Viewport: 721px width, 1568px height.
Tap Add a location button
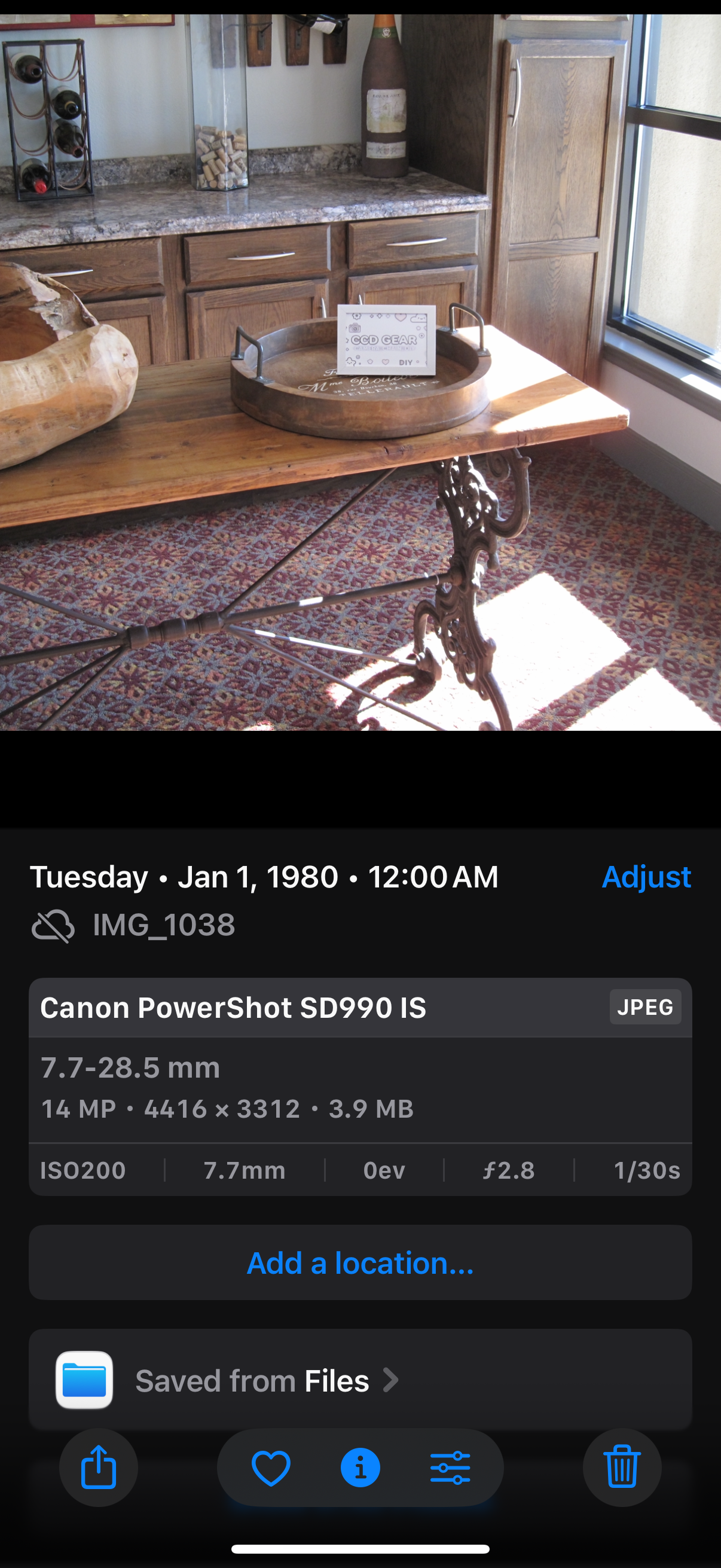coord(360,1262)
